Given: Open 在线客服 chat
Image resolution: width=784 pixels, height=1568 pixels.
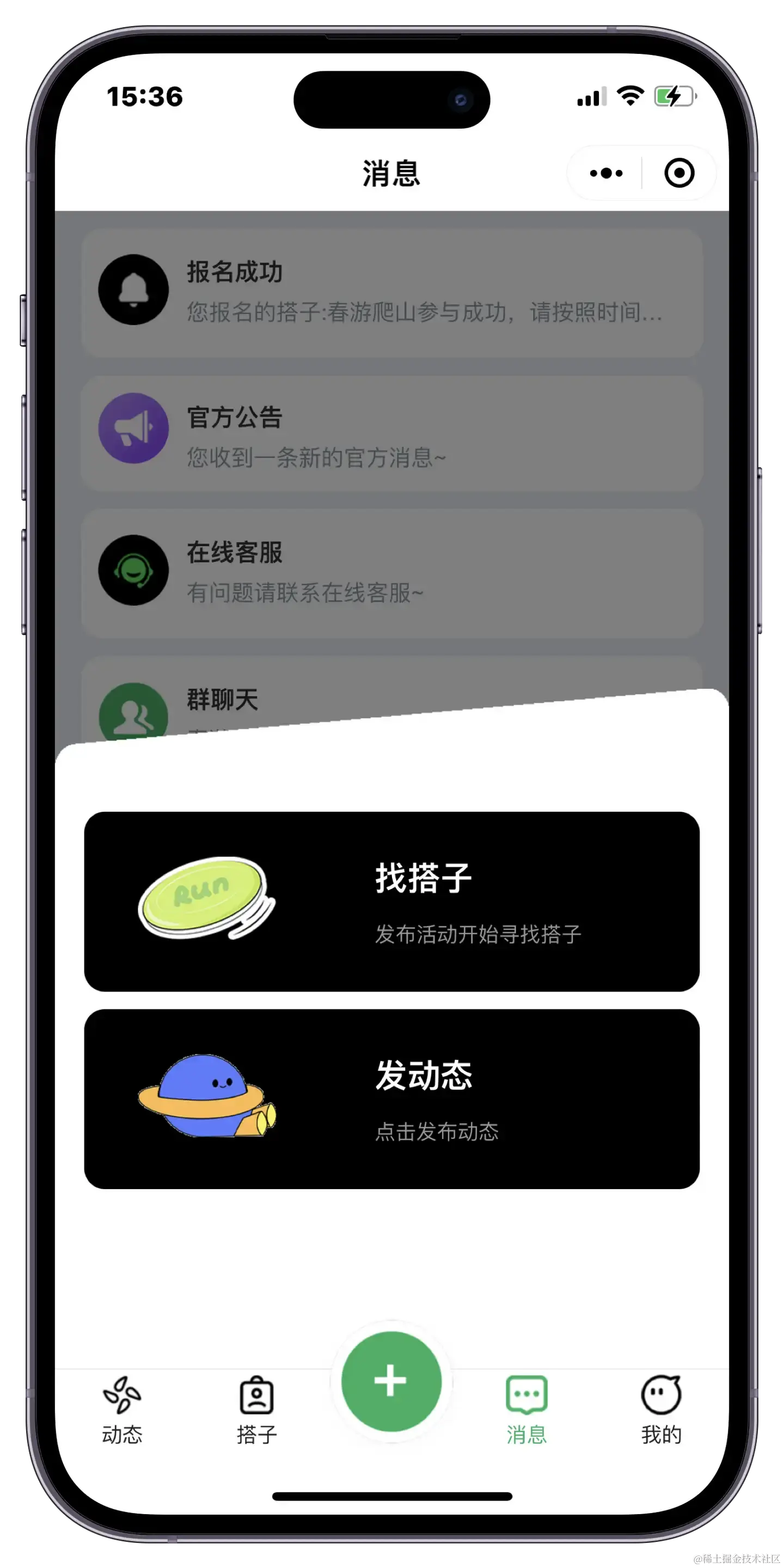Looking at the screenshot, I should [391, 572].
